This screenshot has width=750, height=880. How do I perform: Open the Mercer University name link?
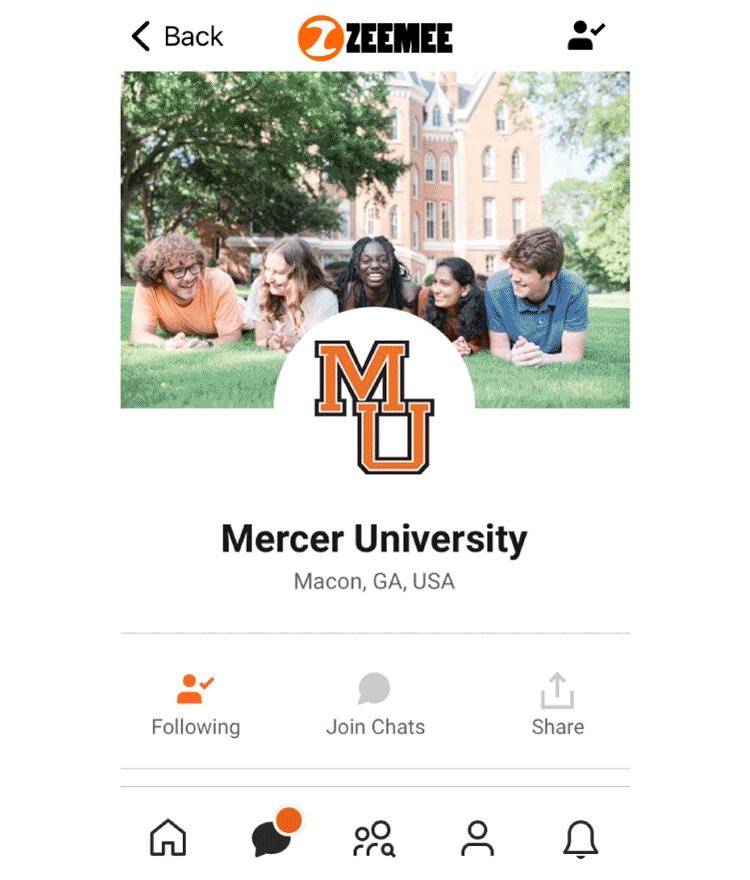click(x=374, y=539)
